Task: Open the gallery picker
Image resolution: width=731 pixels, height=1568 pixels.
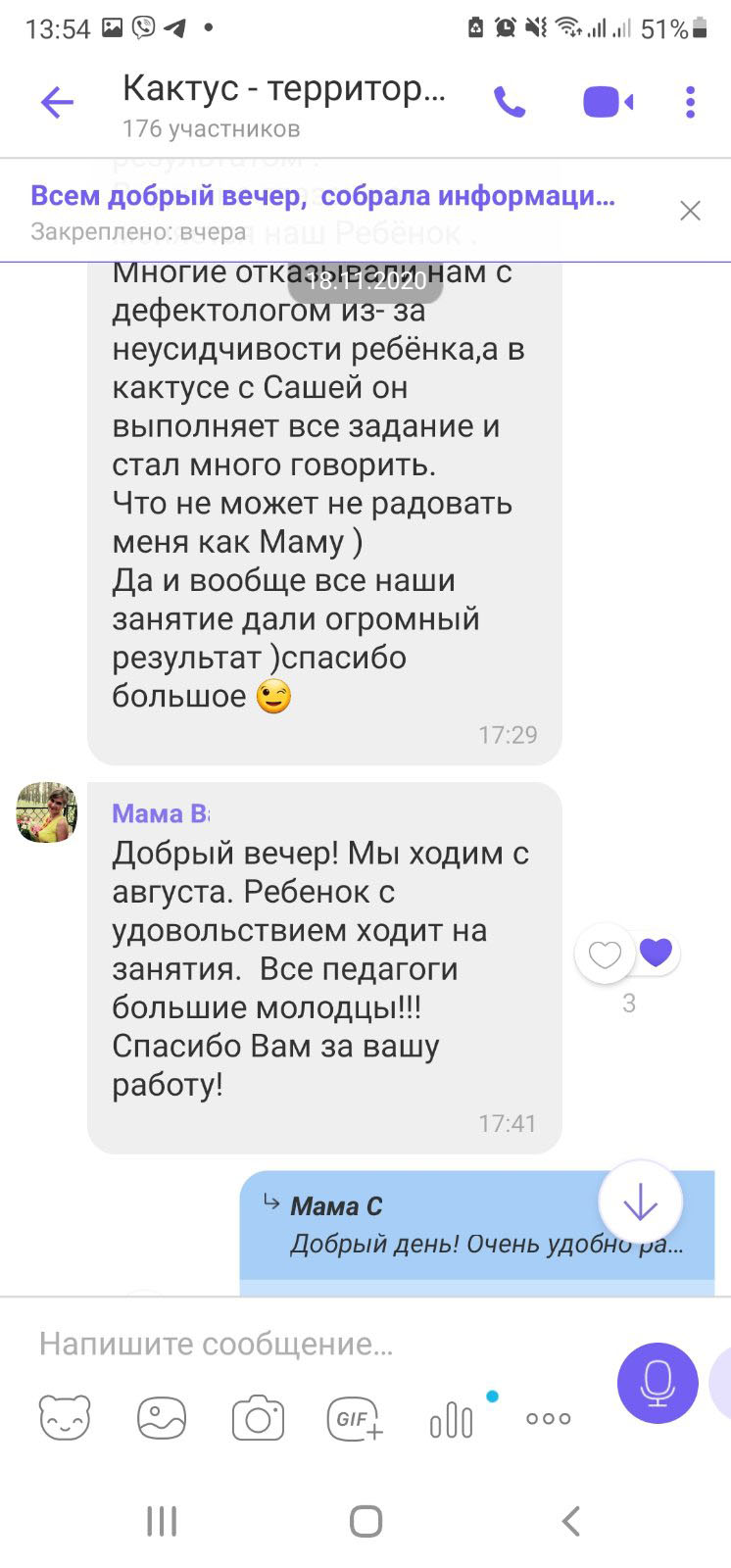Action: [162, 1418]
